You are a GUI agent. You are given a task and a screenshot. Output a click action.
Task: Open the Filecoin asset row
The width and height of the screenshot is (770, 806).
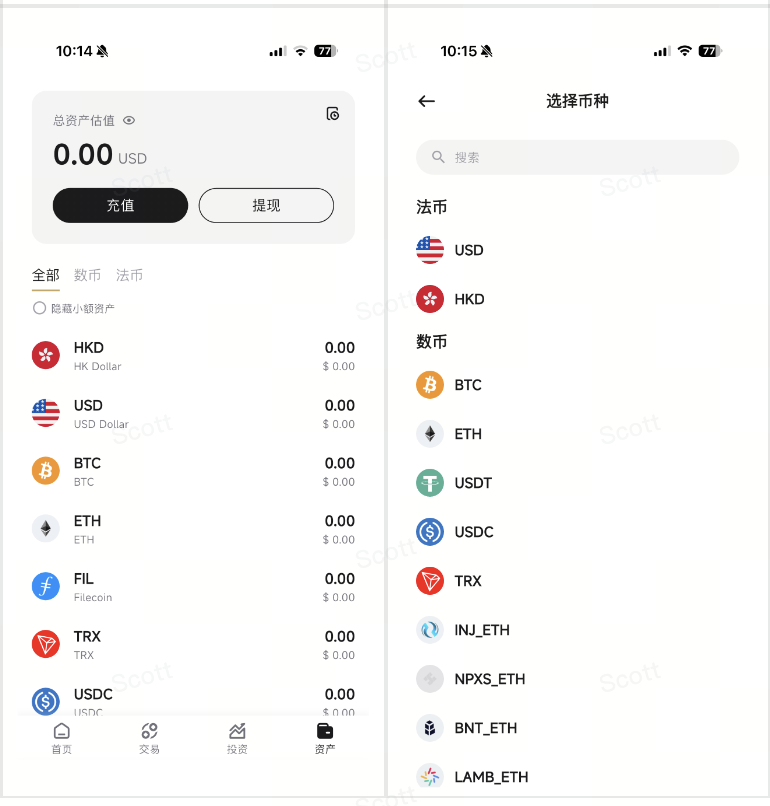[x=193, y=586]
